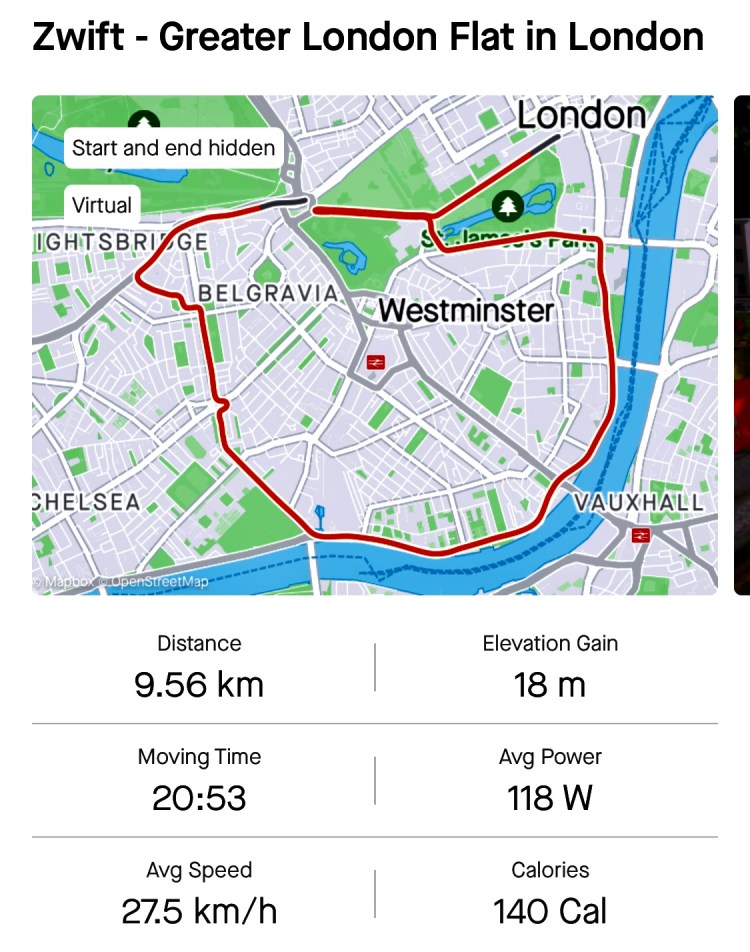Tap the Start and end hidden chip
The height and width of the screenshot is (952, 750).
point(173,148)
